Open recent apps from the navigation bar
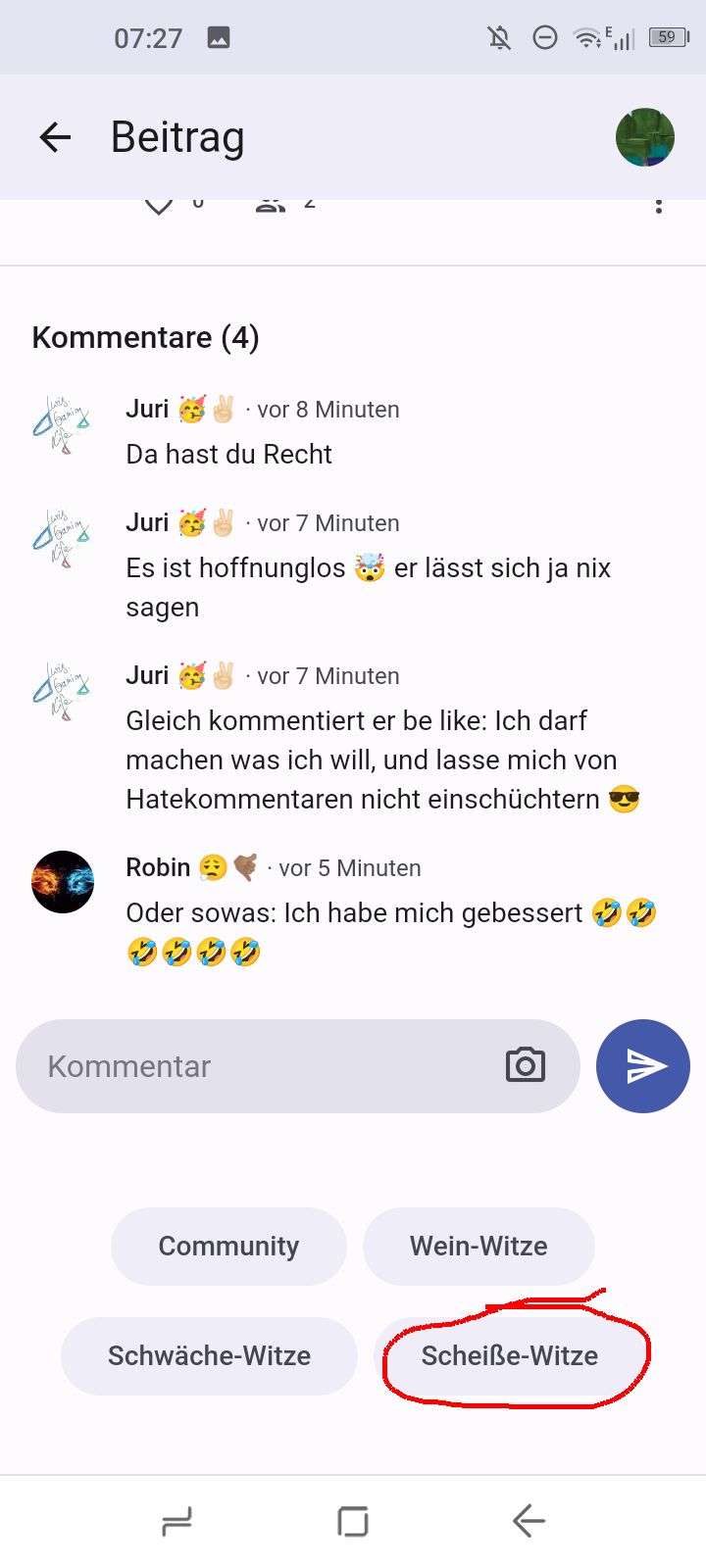The image size is (706, 1568). (x=176, y=1521)
